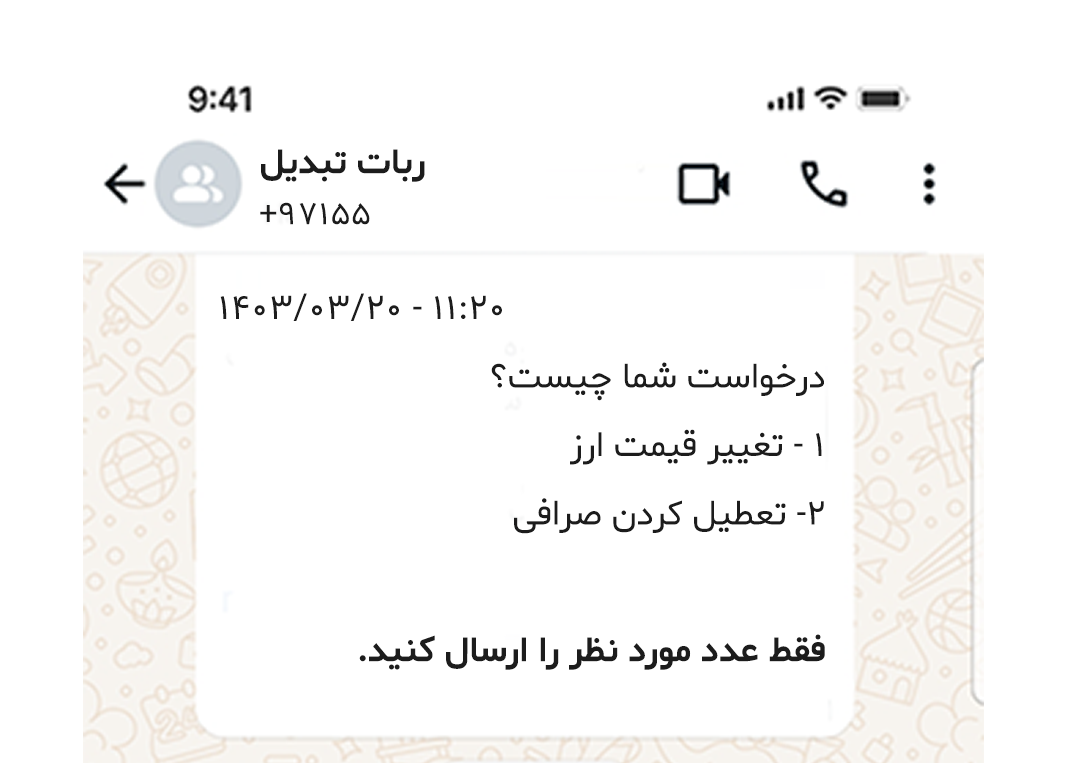Go back with the arrow icon
The image size is (1080, 763).
click(x=125, y=185)
